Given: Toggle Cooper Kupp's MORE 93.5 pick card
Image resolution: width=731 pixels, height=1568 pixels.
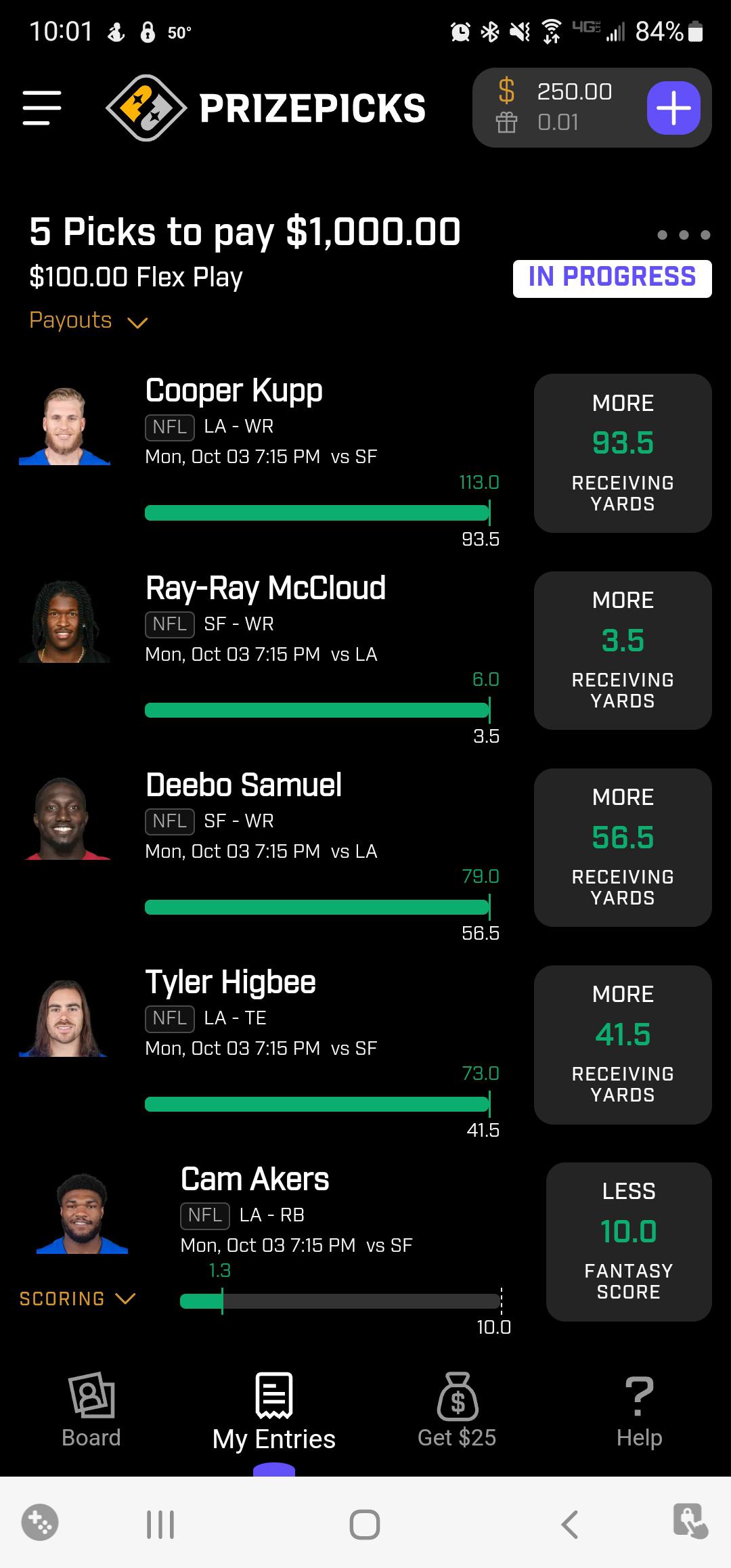Looking at the screenshot, I should click(622, 452).
